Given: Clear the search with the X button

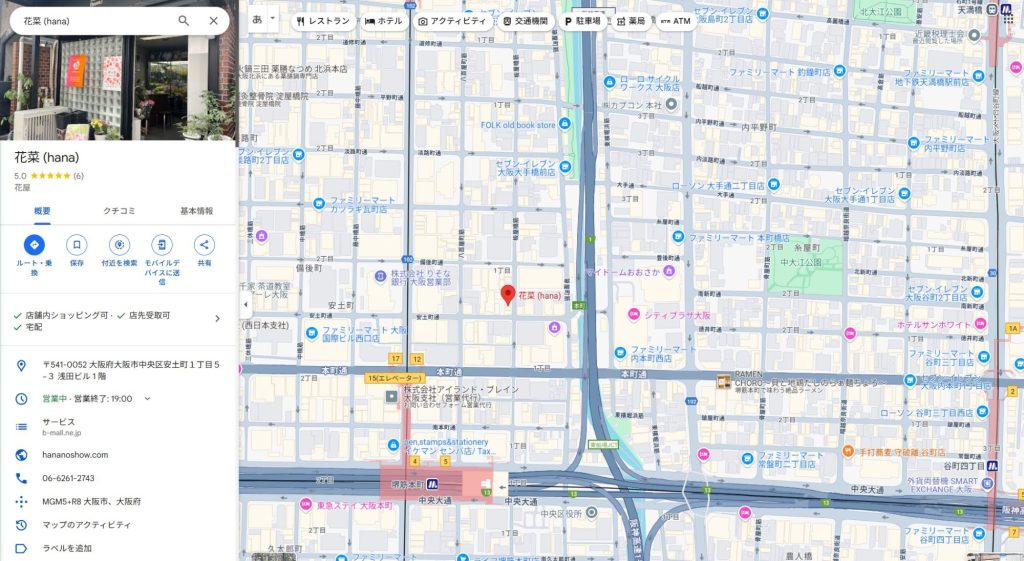Looking at the screenshot, I should [x=213, y=20].
